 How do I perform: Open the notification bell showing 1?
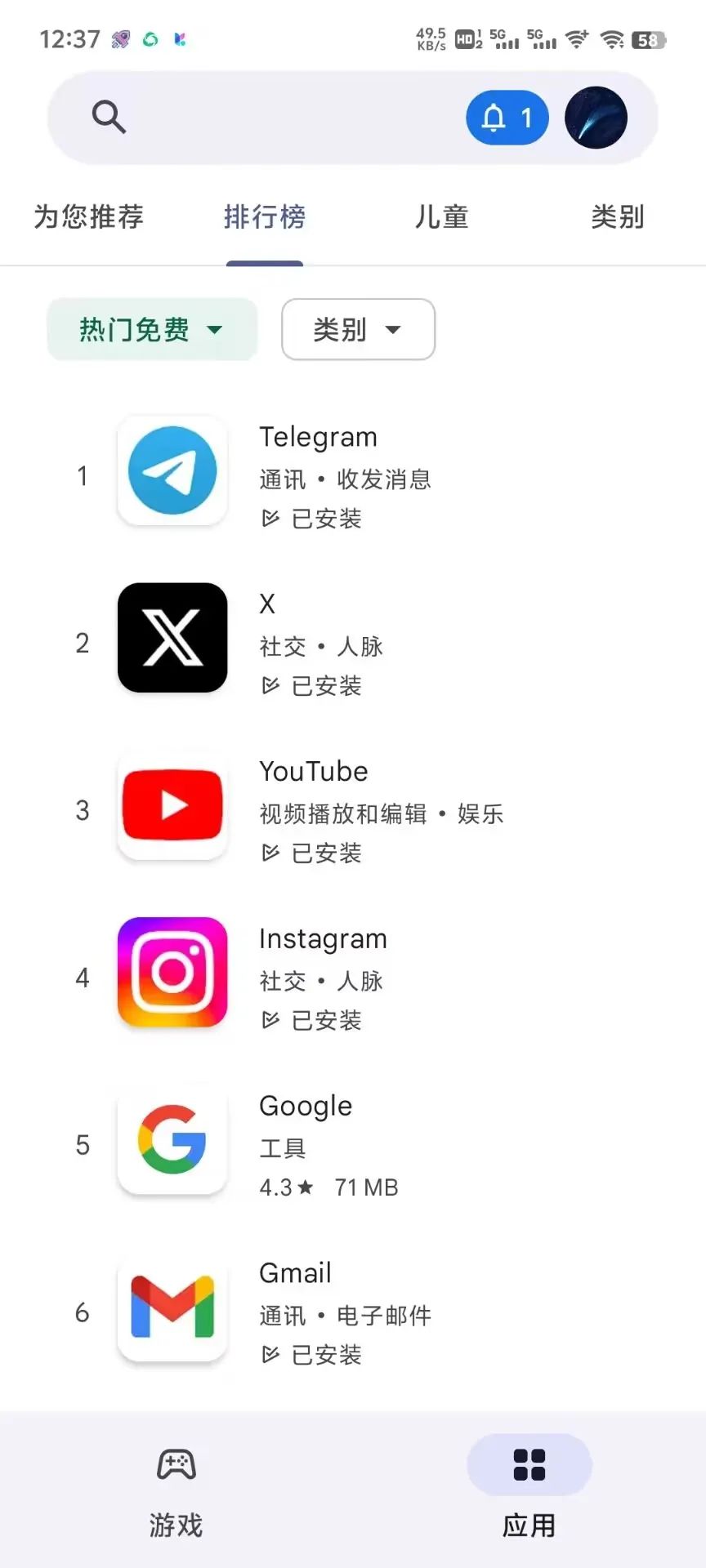click(507, 118)
